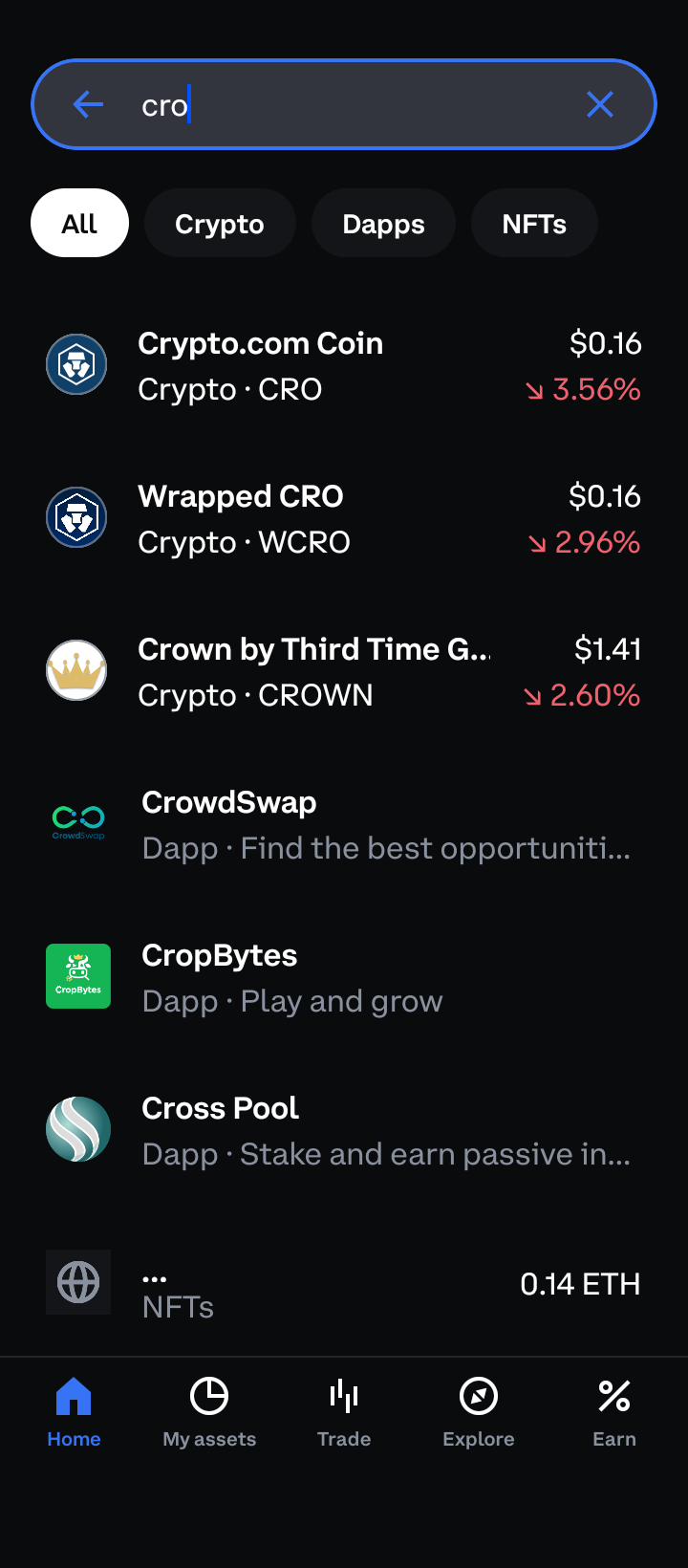The width and height of the screenshot is (688, 1568).
Task: Filter results by Crypto
Action: click(x=220, y=224)
